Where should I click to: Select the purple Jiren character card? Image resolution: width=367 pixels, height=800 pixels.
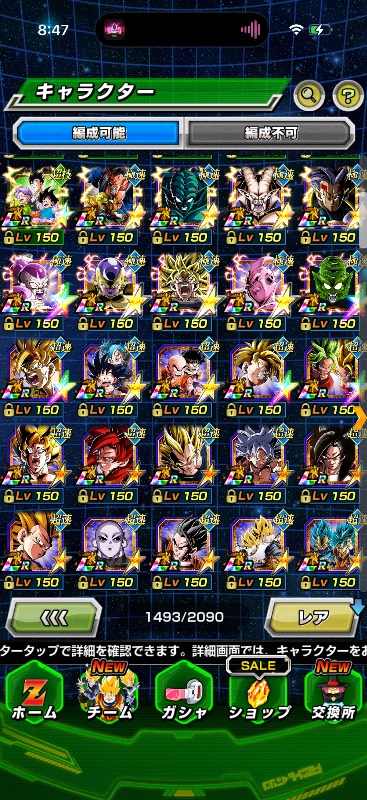[x=108, y=547]
